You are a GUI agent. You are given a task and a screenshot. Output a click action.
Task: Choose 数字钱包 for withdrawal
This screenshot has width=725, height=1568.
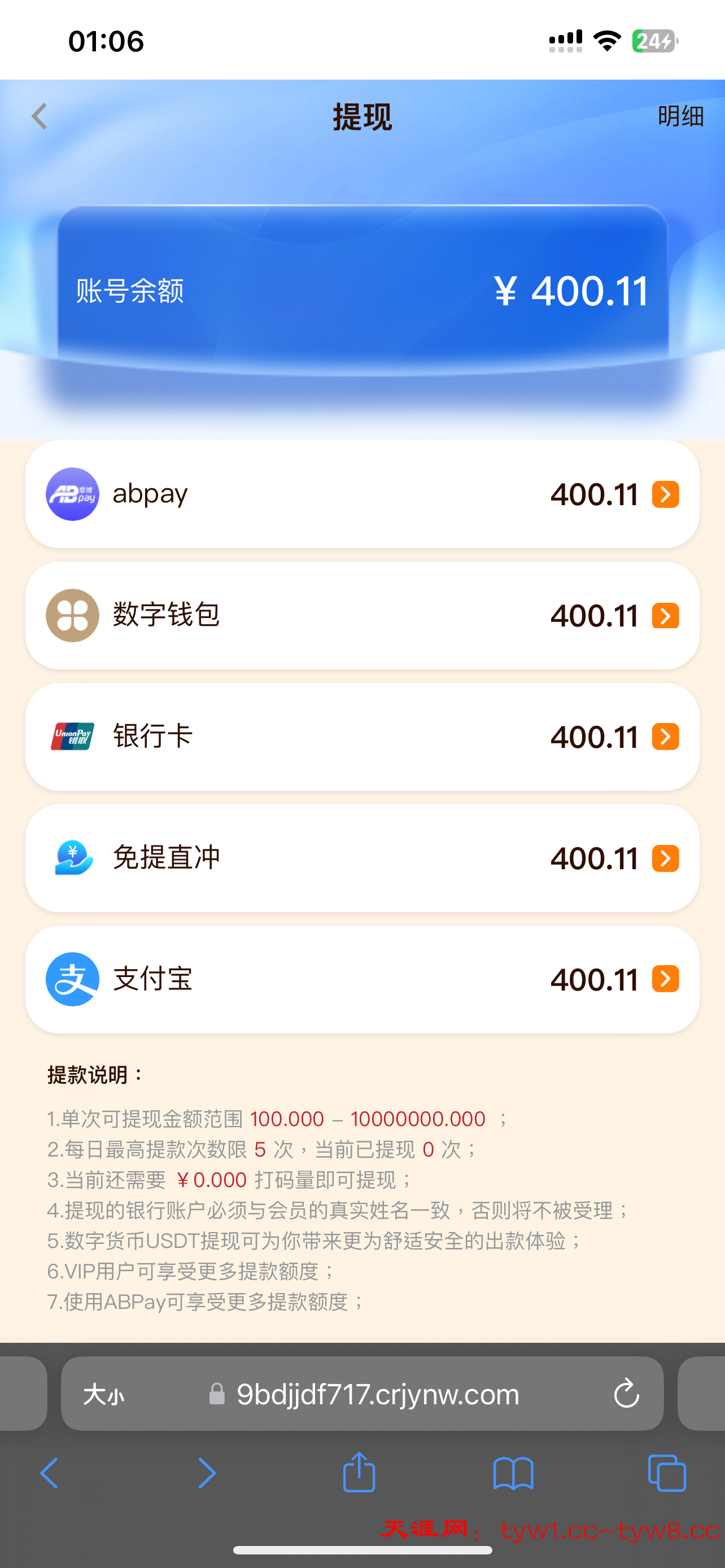click(x=362, y=615)
